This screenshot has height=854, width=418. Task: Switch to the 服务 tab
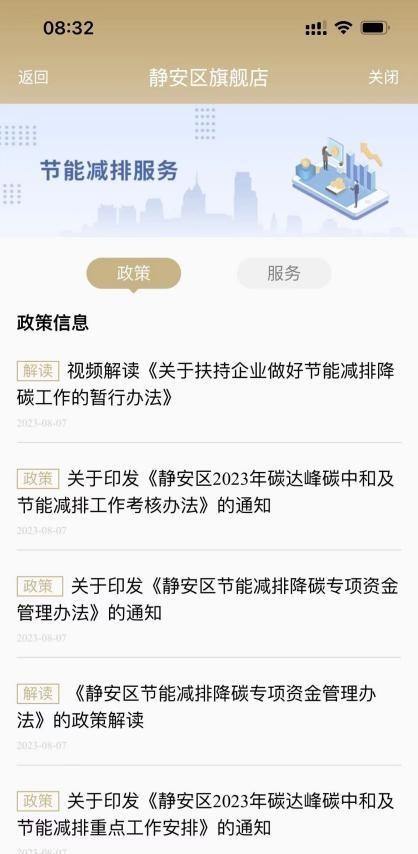[x=284, y=273]
